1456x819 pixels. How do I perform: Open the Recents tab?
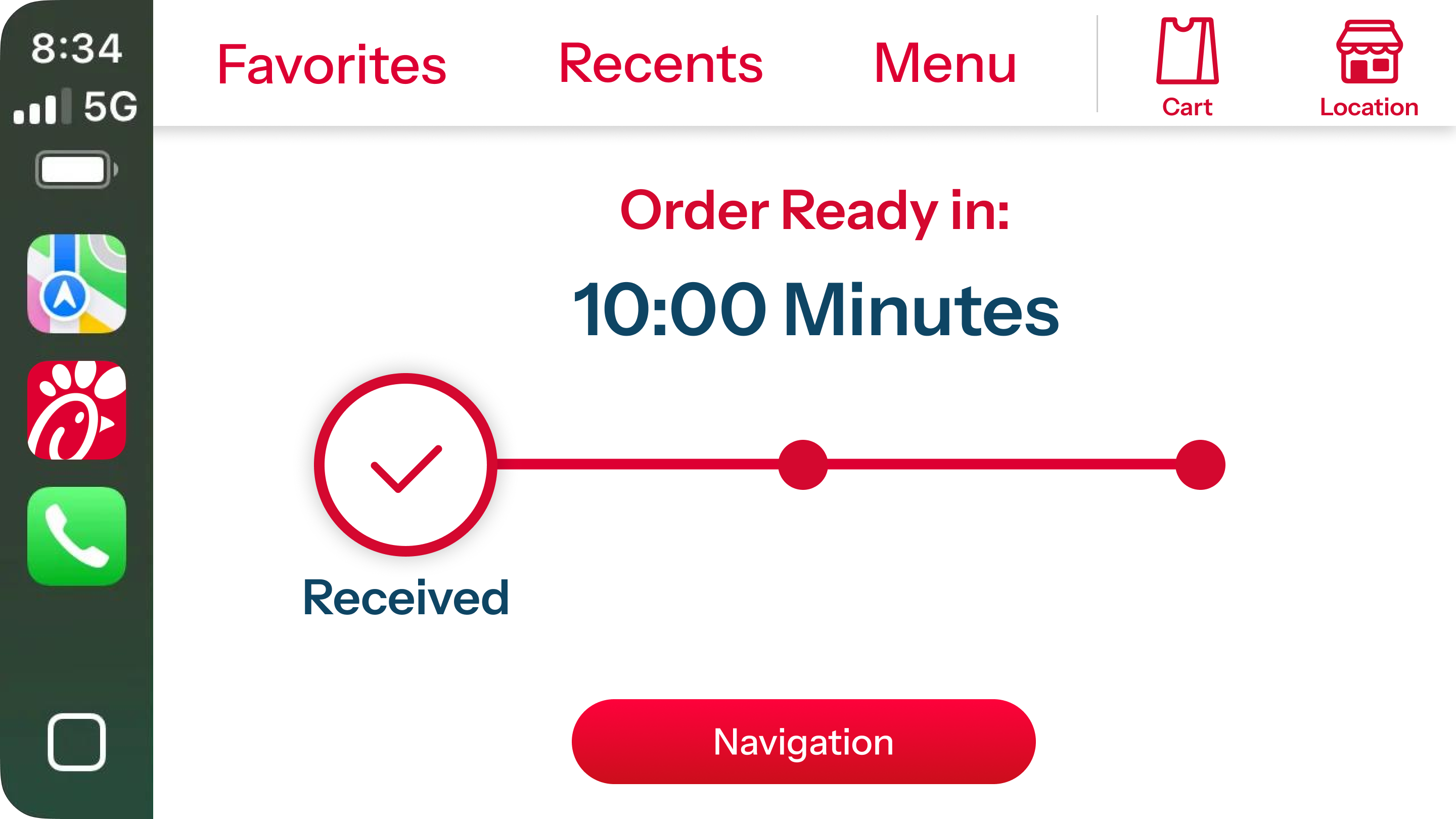(660, 64)
